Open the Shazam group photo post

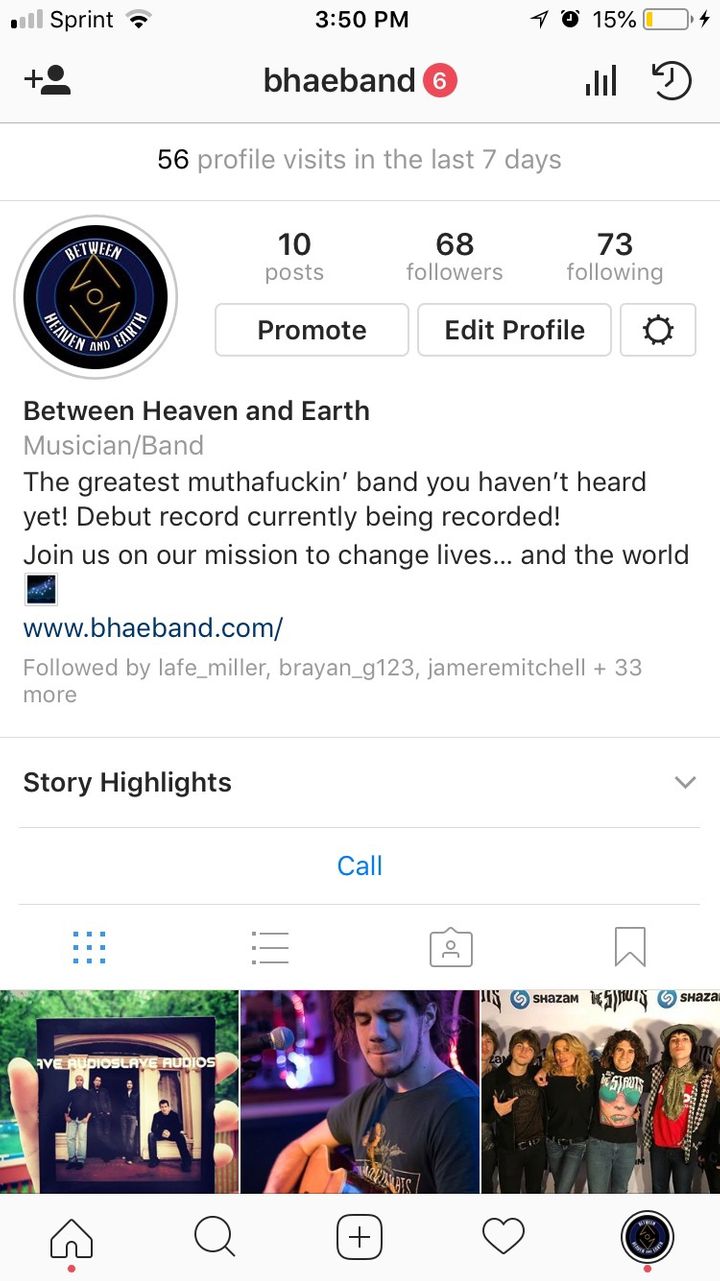click(x=600, y=1091)
